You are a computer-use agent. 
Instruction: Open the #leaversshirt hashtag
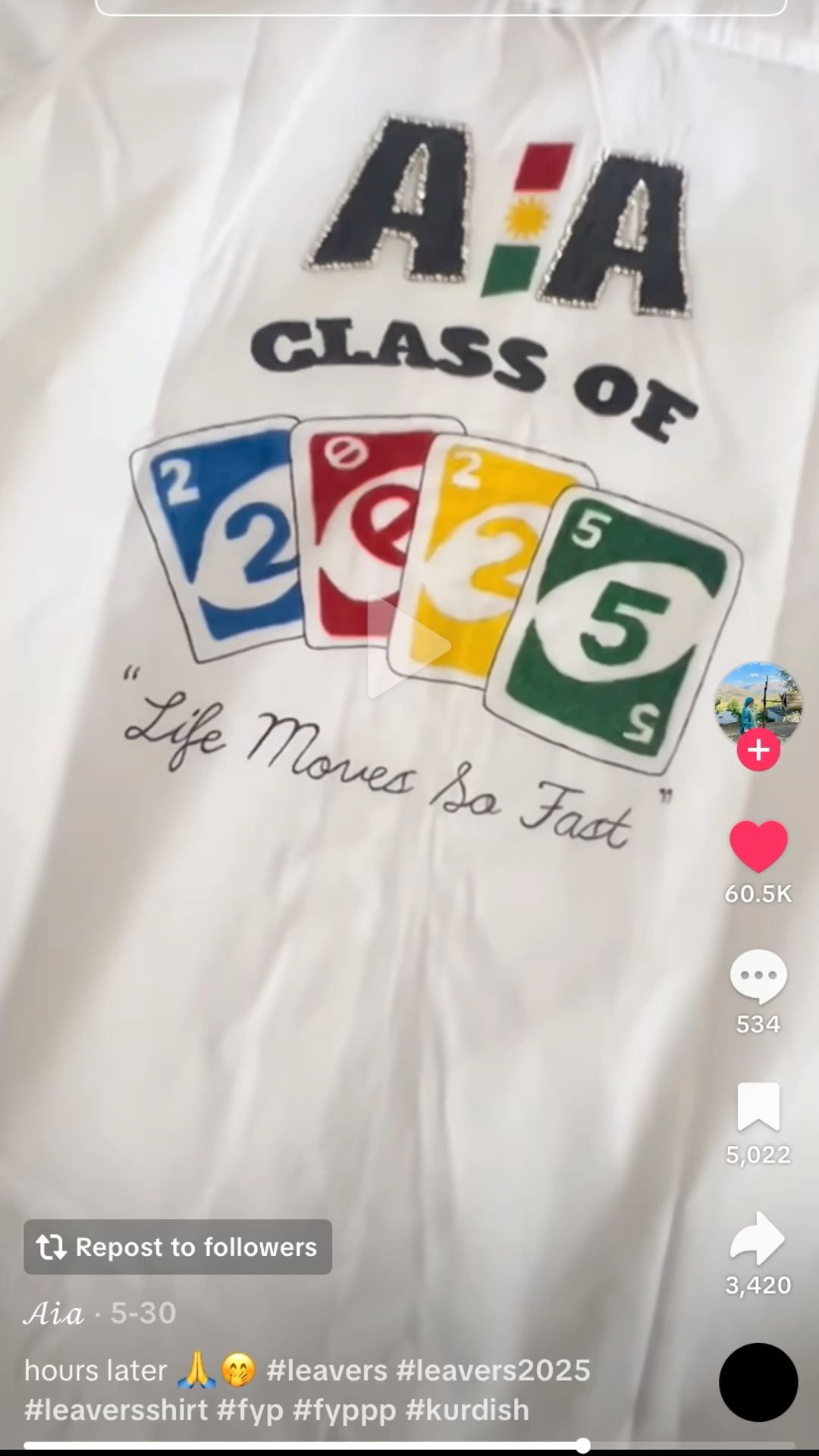[116, 1410]
